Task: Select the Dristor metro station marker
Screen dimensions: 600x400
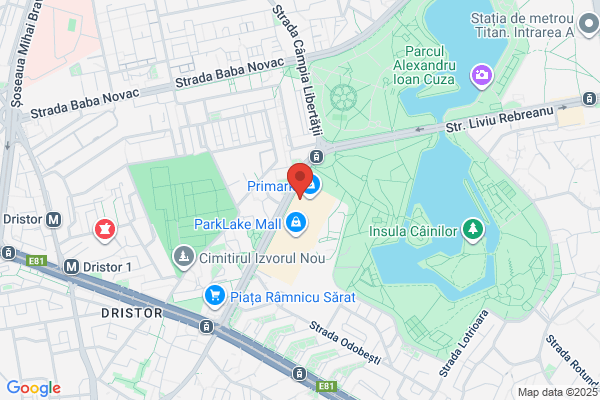Action: point(54,220)
